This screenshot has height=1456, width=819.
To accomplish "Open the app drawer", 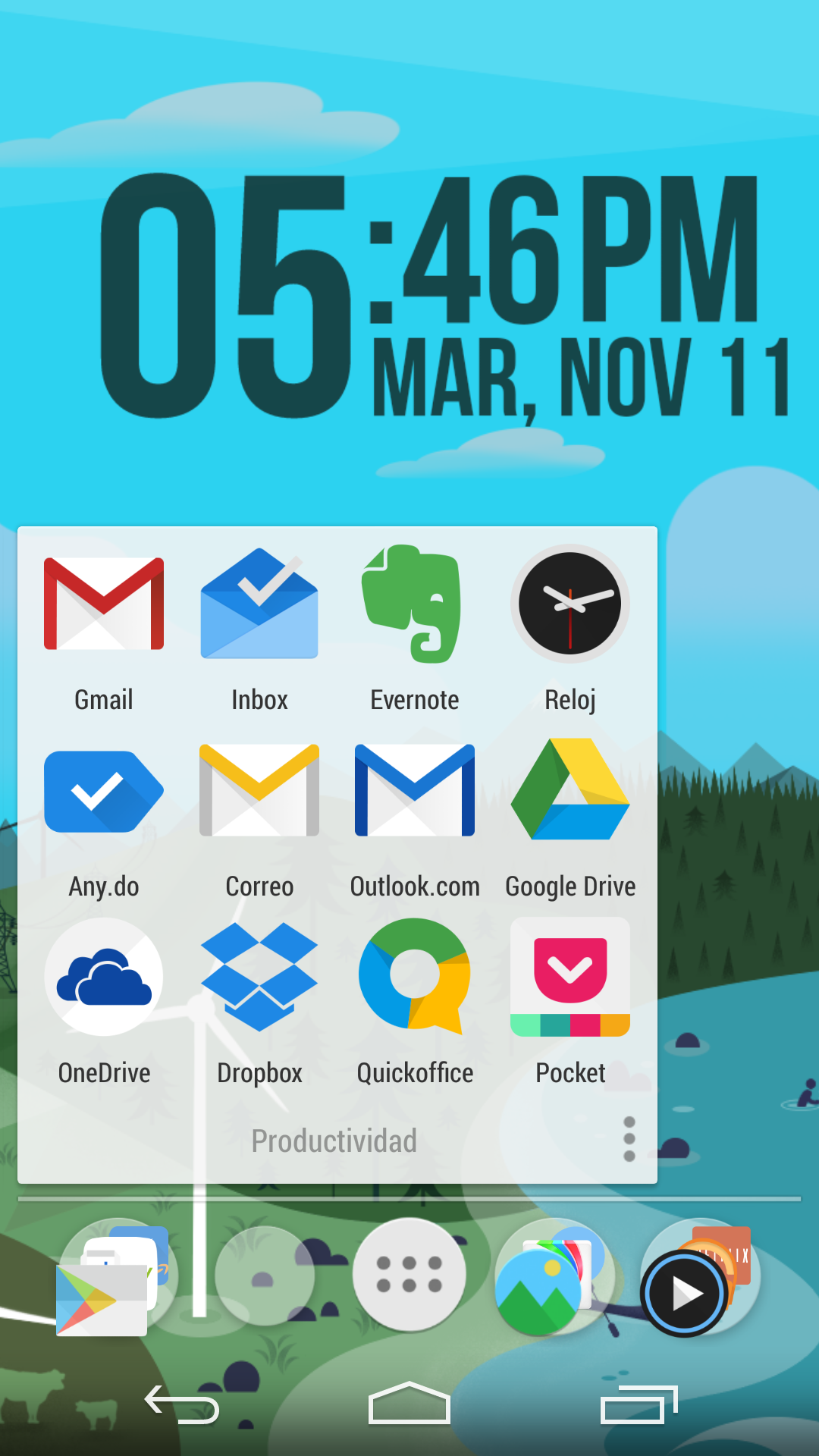I will (x=409, y=1275).
